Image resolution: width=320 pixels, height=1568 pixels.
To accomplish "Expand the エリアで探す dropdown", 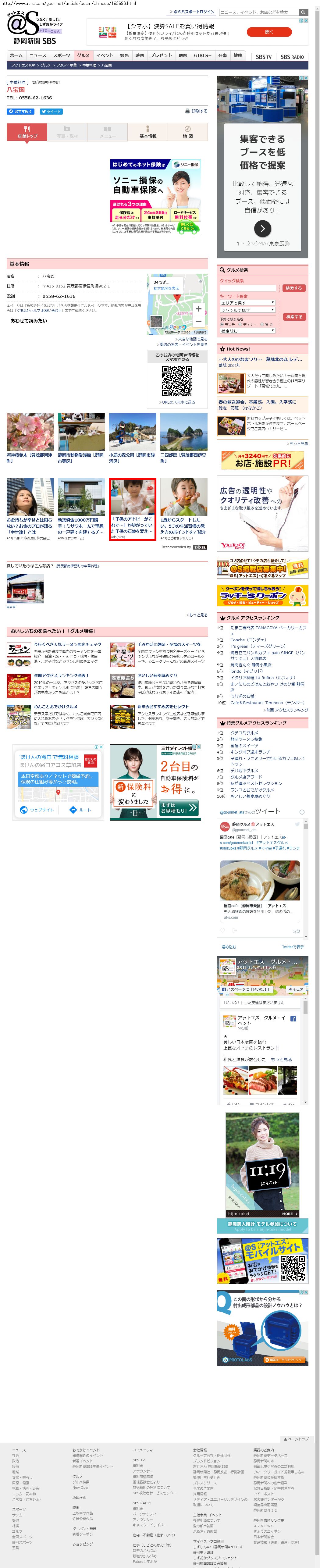I will (x=247, y=302).
